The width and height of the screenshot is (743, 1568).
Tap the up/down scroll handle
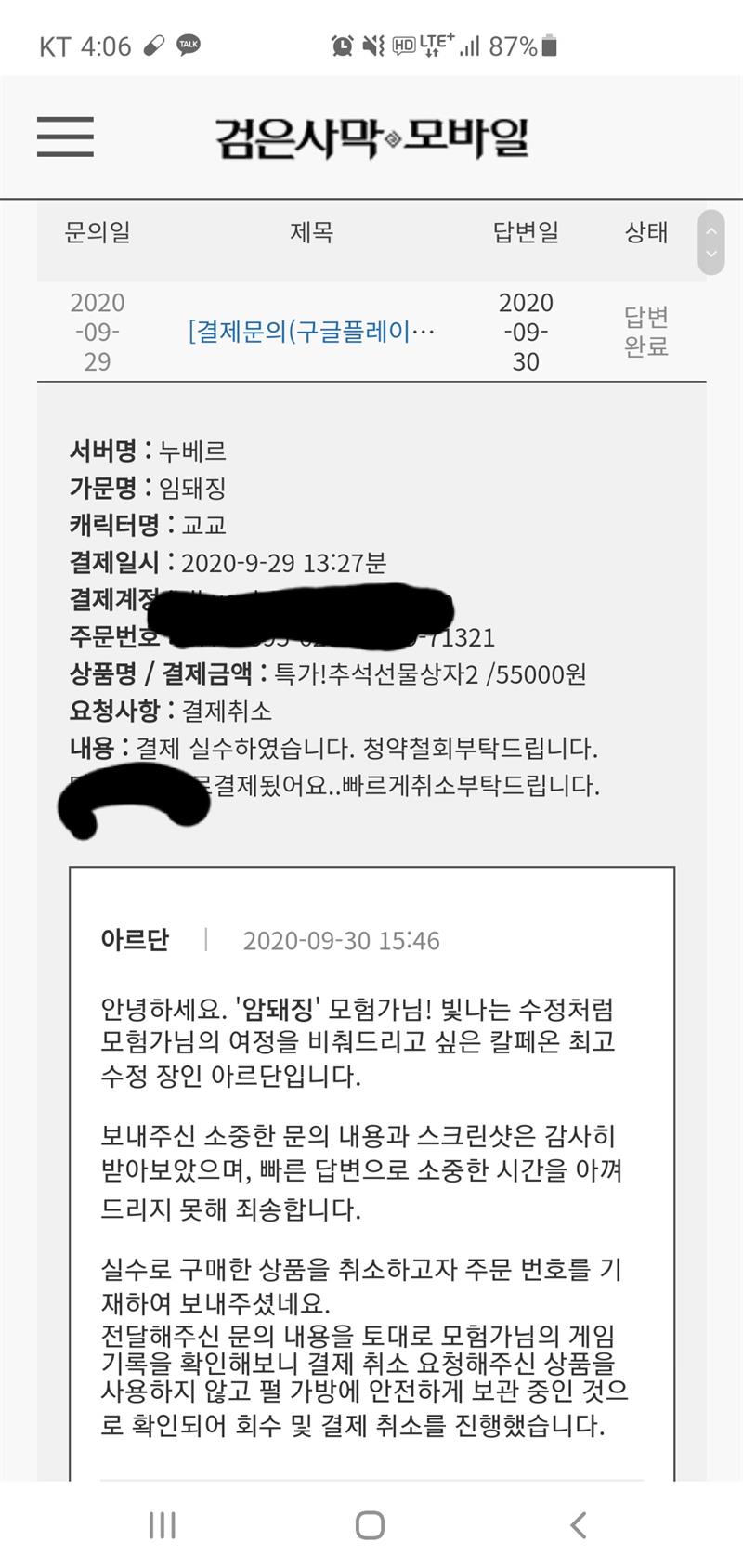pos(711,242)
